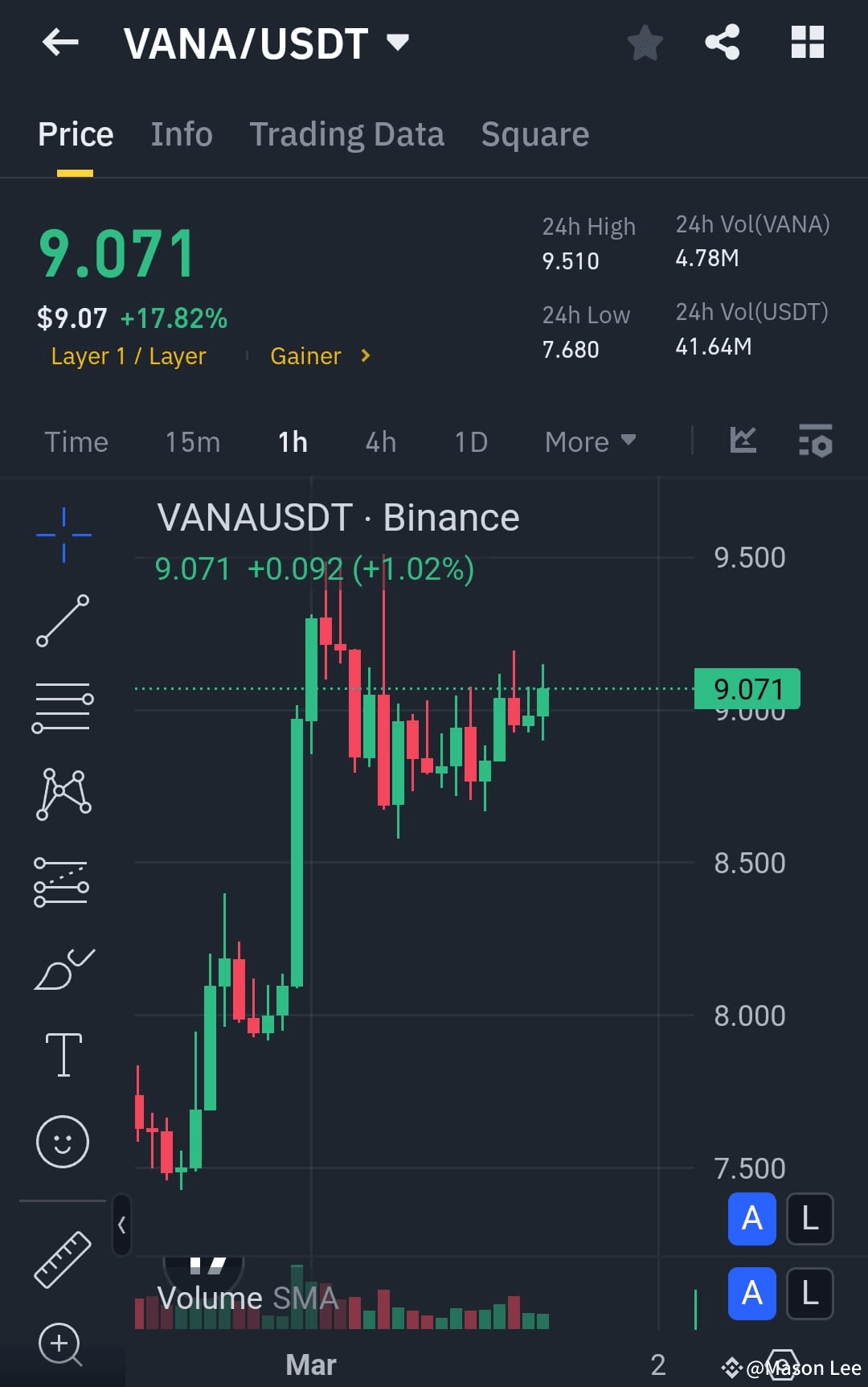This screenshot has width=868, height=1387.
Task: Toggle favorite star for VANA/USDT
Action: (645, 43)
